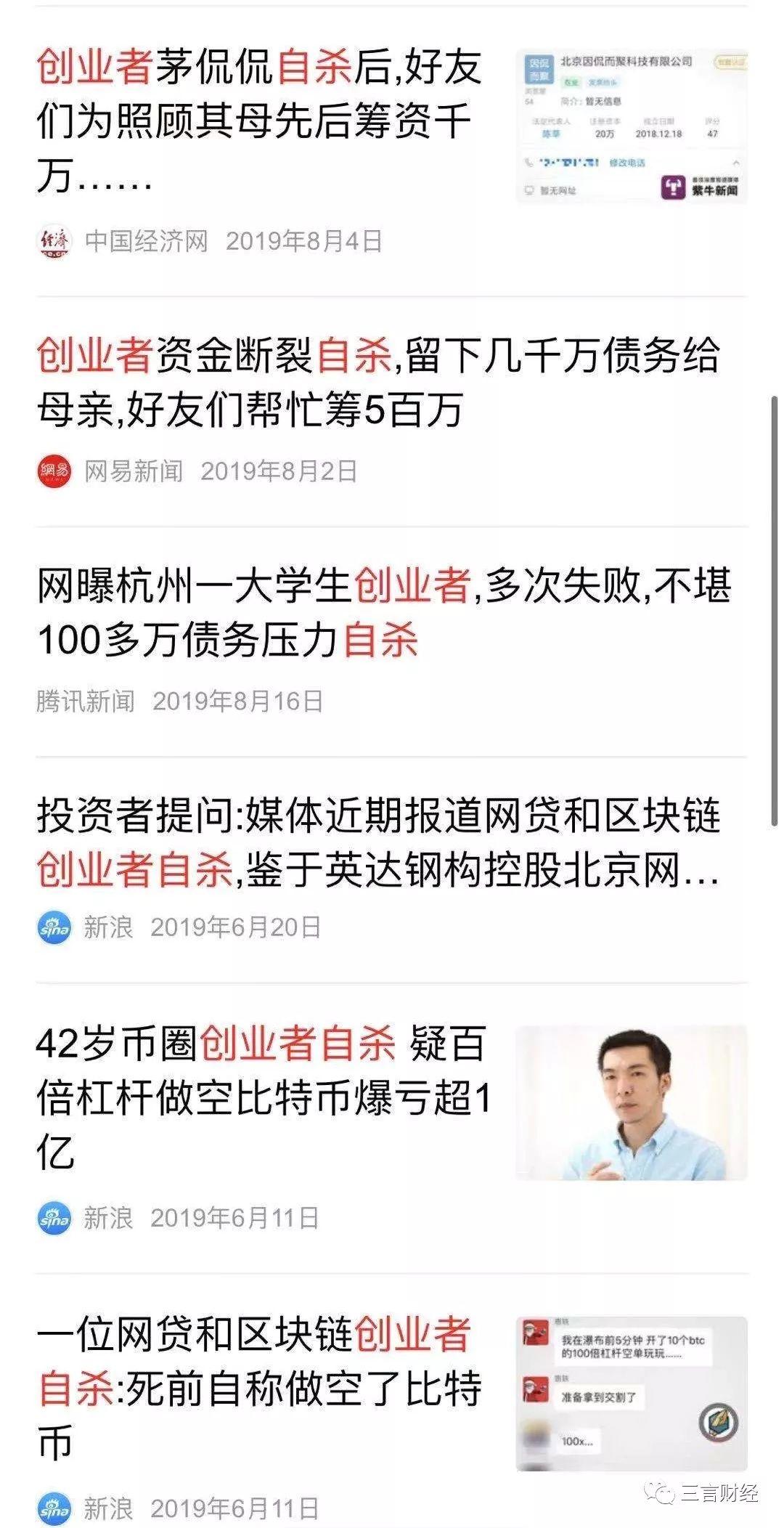Open the 新浪 article on 投资者提问 about 英达钢构
The image size is (784, 1528).
[x=377, y=842]
